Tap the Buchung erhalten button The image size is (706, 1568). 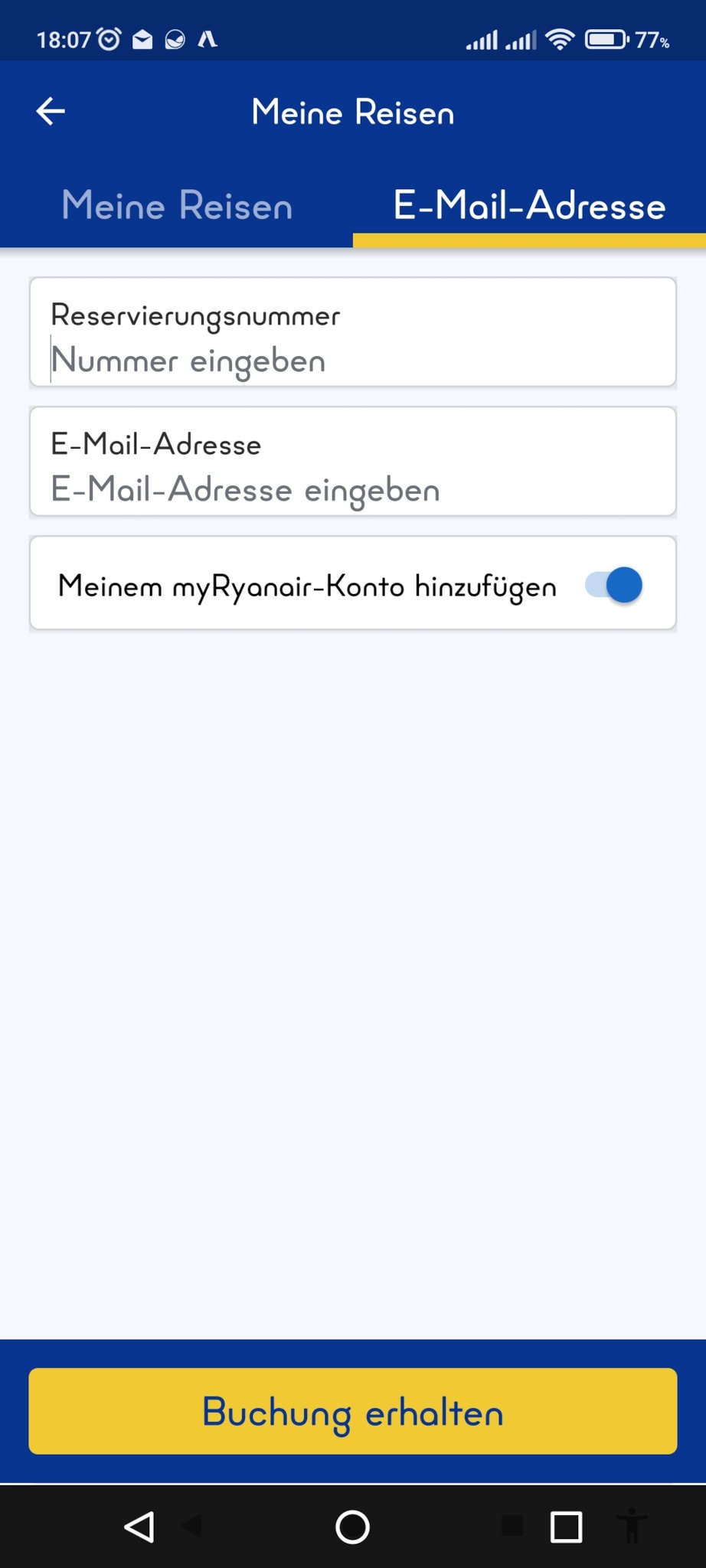(x=352, y=1411)
